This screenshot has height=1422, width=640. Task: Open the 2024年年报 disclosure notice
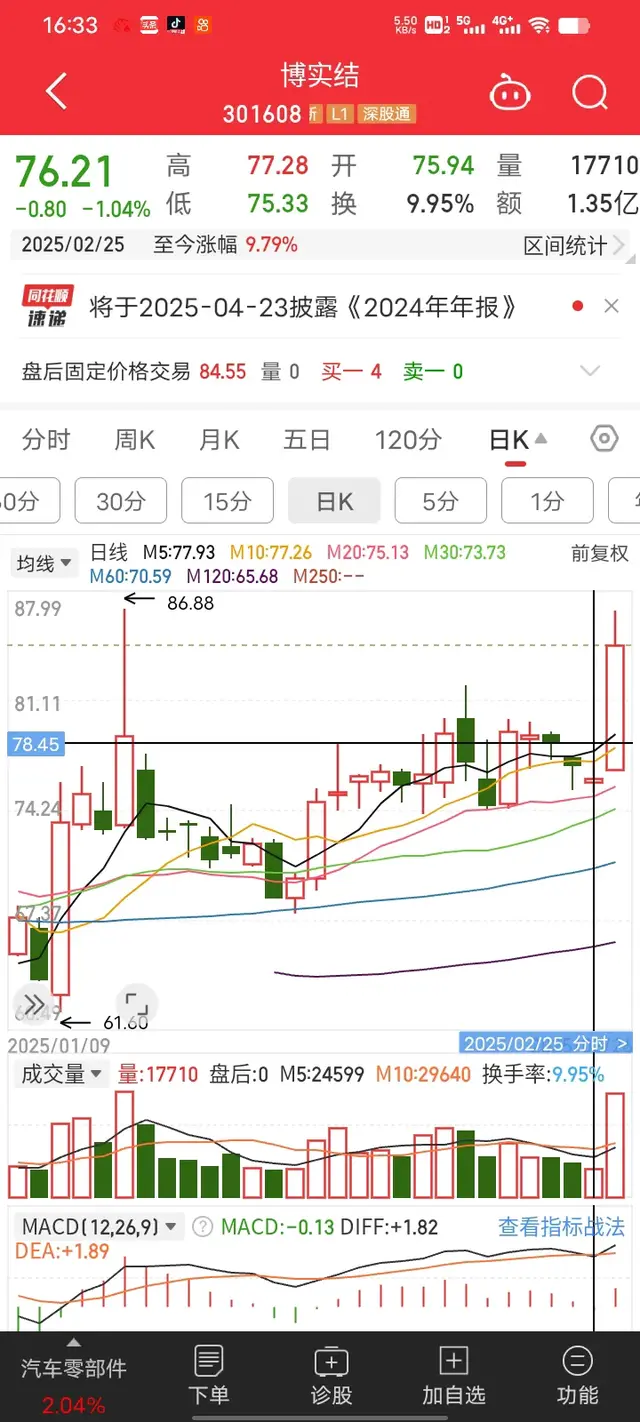point(302,307)
